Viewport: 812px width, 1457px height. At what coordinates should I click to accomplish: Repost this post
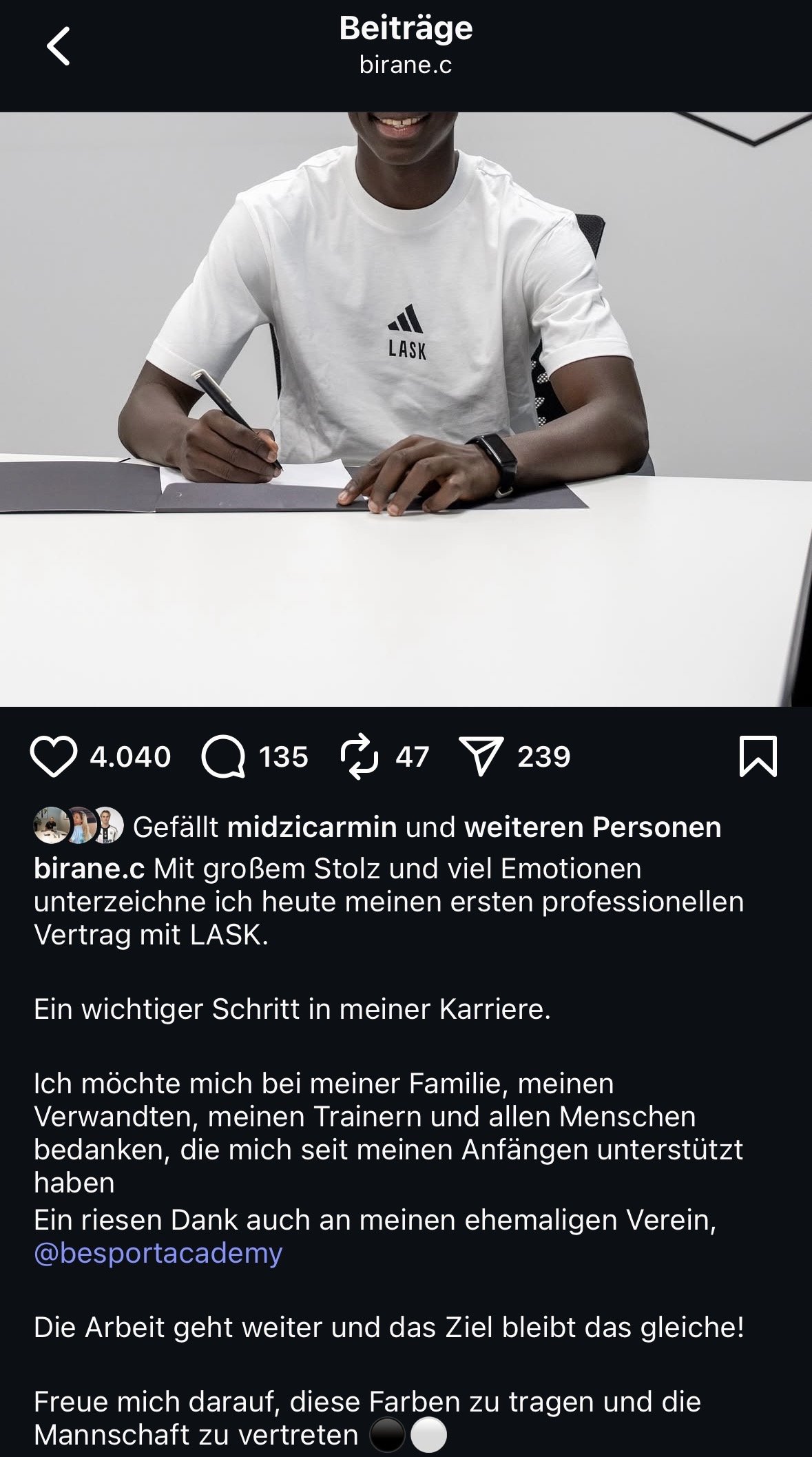click(x=359, y=756)
